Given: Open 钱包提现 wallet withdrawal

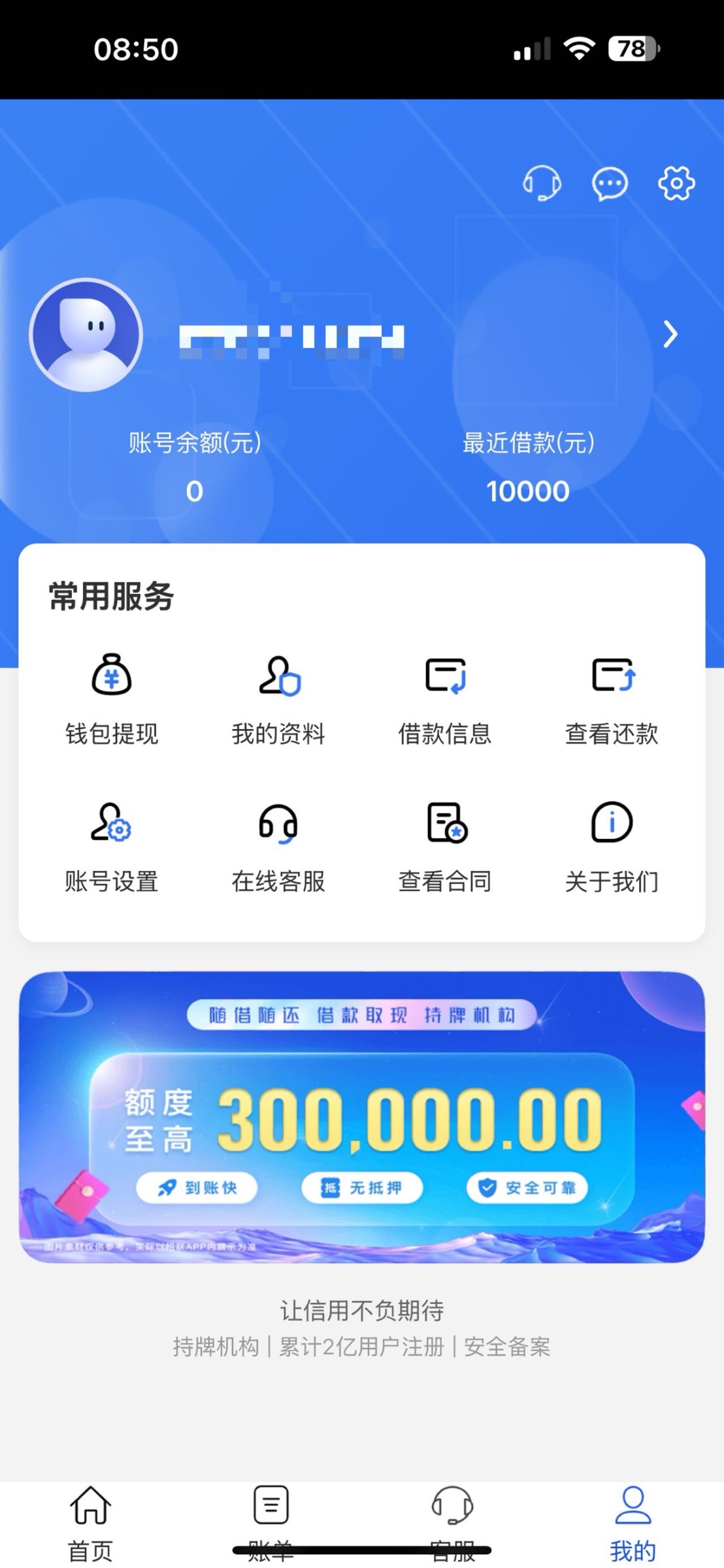Looking at the screenshot, I should pos(112,700).
